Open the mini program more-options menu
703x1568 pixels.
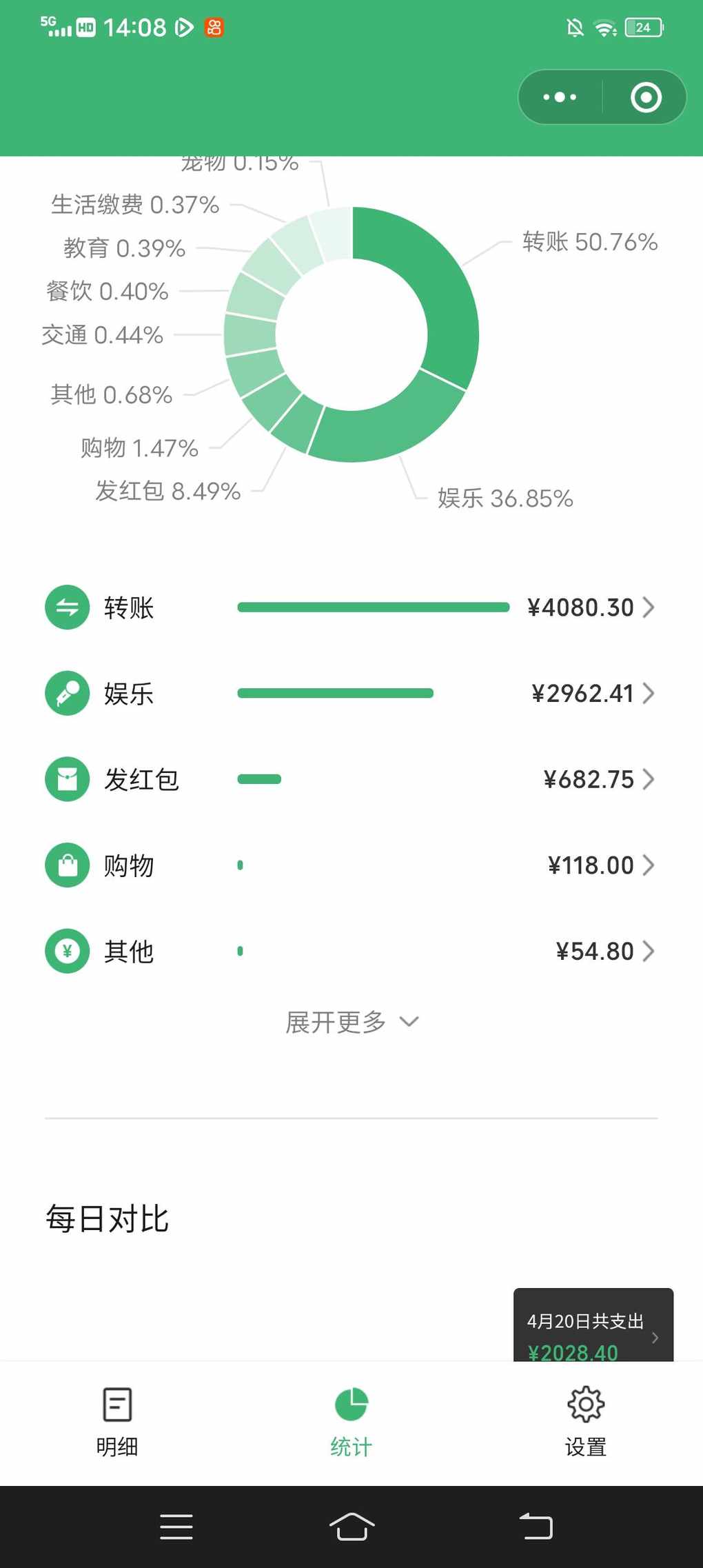click(560, 97)
